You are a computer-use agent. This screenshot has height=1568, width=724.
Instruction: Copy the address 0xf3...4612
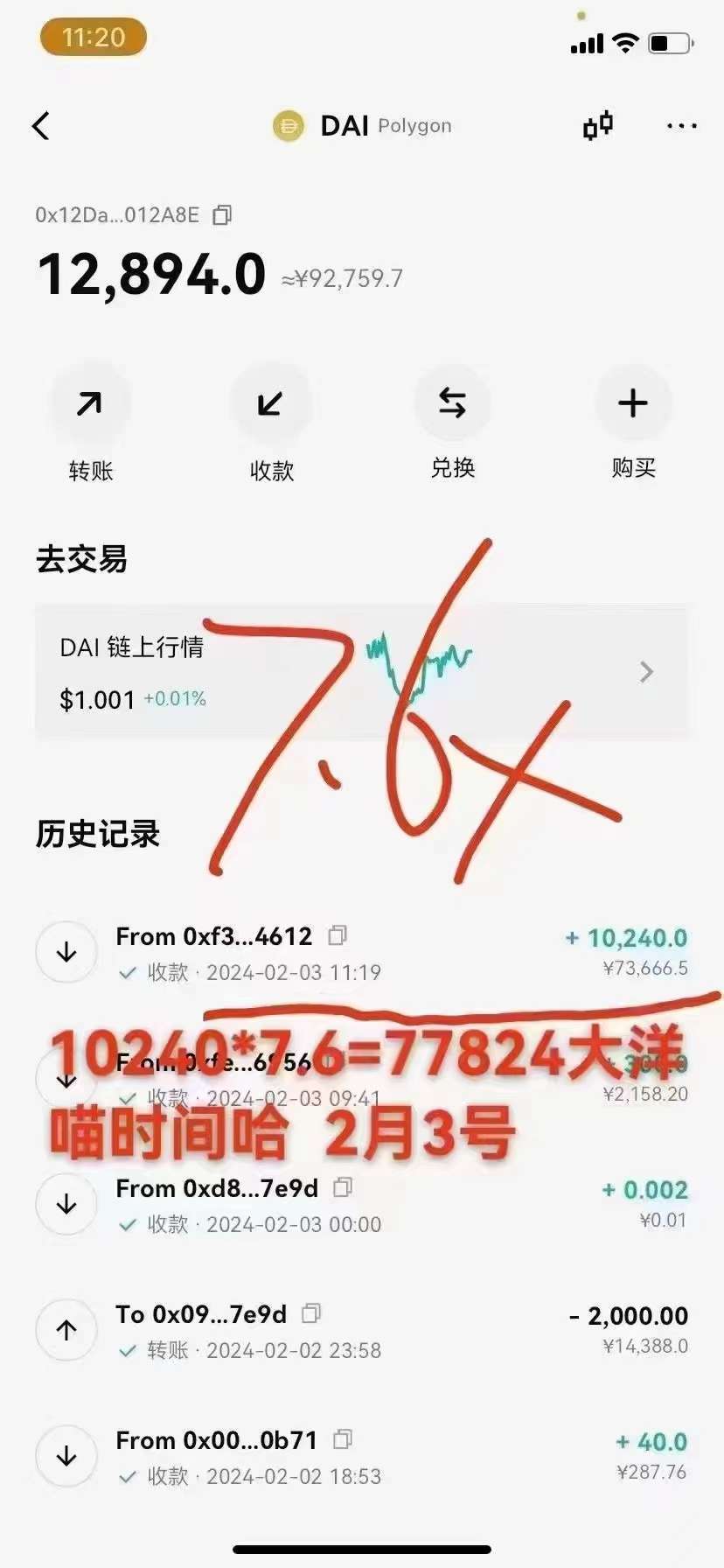[x=338, y=935]
